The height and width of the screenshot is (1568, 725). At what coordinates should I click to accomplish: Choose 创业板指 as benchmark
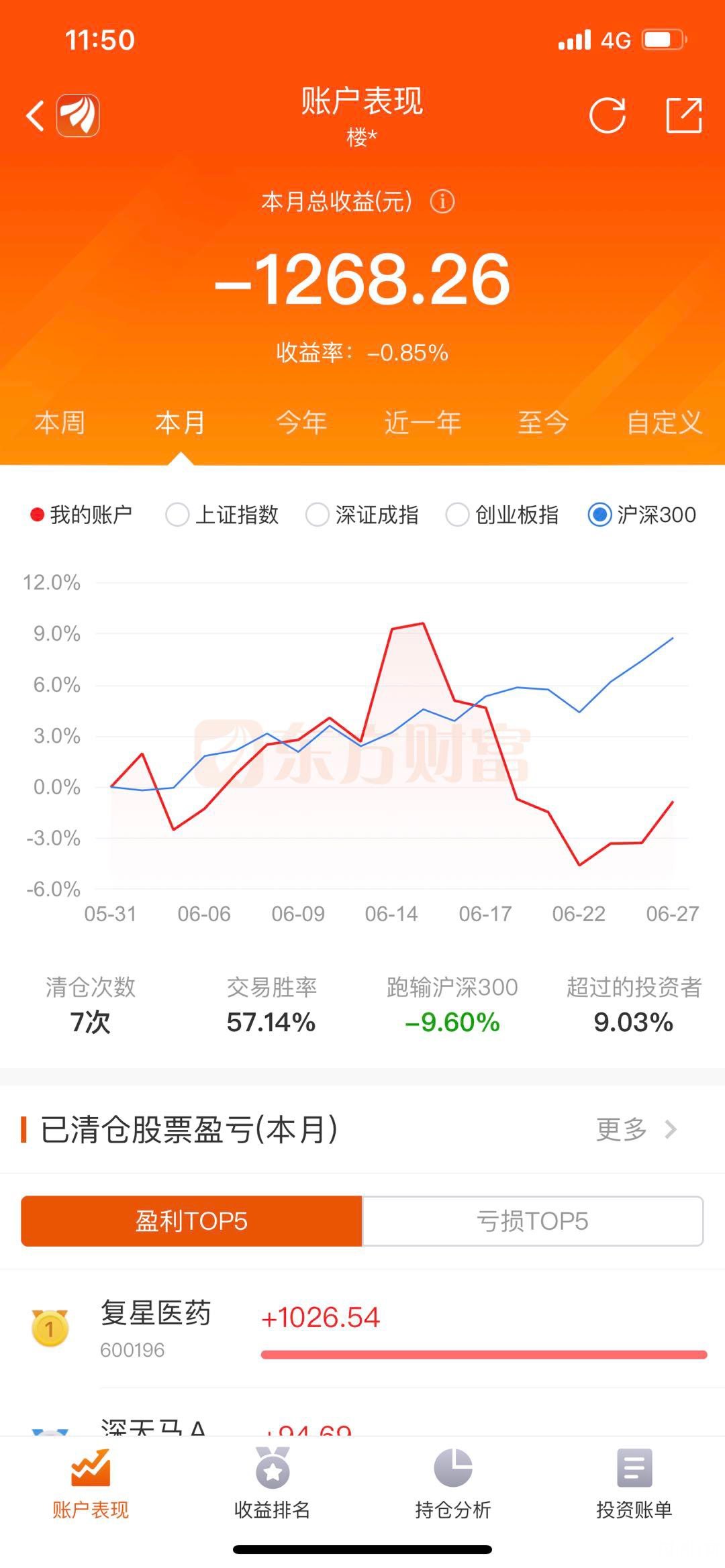503,515
